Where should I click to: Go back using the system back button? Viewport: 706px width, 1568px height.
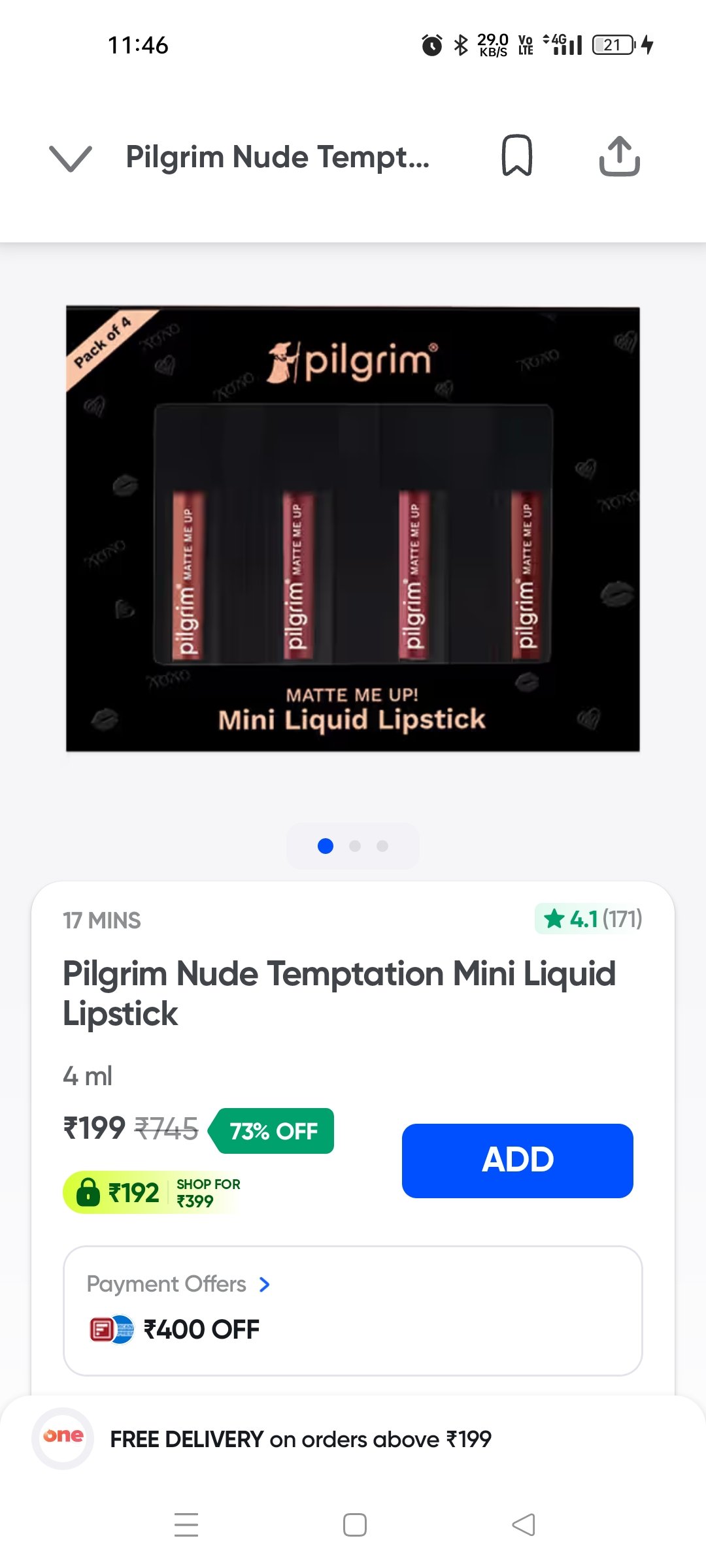(x=523, y=1525)
